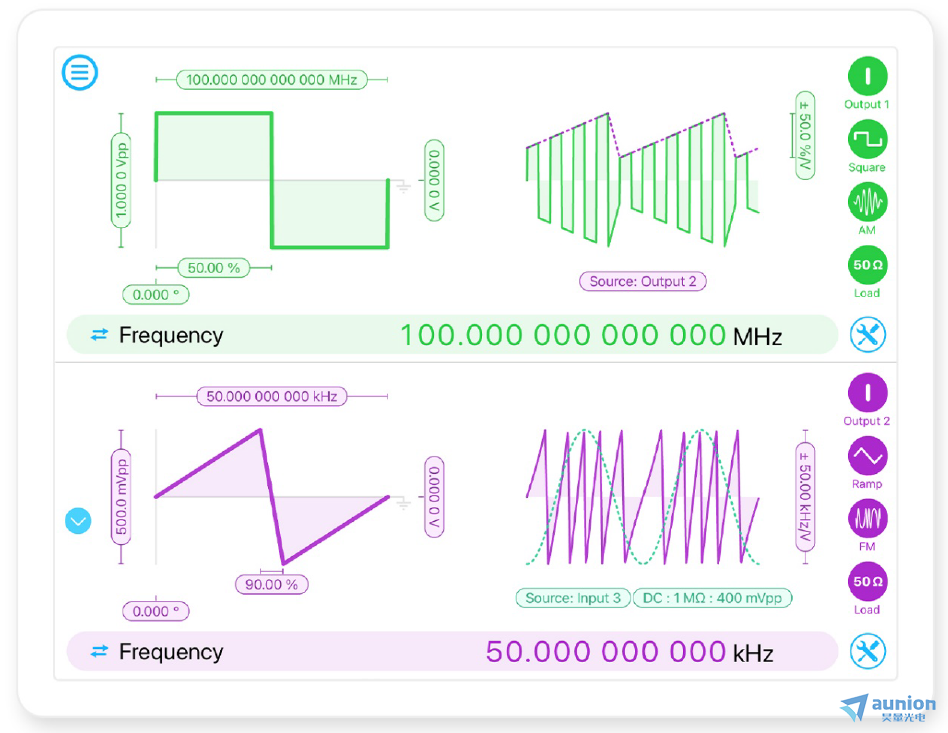This screenshot has width=948, height=733.
Task: Change Output 2 load 50Ω setting
Action: [x=867, y=582]
